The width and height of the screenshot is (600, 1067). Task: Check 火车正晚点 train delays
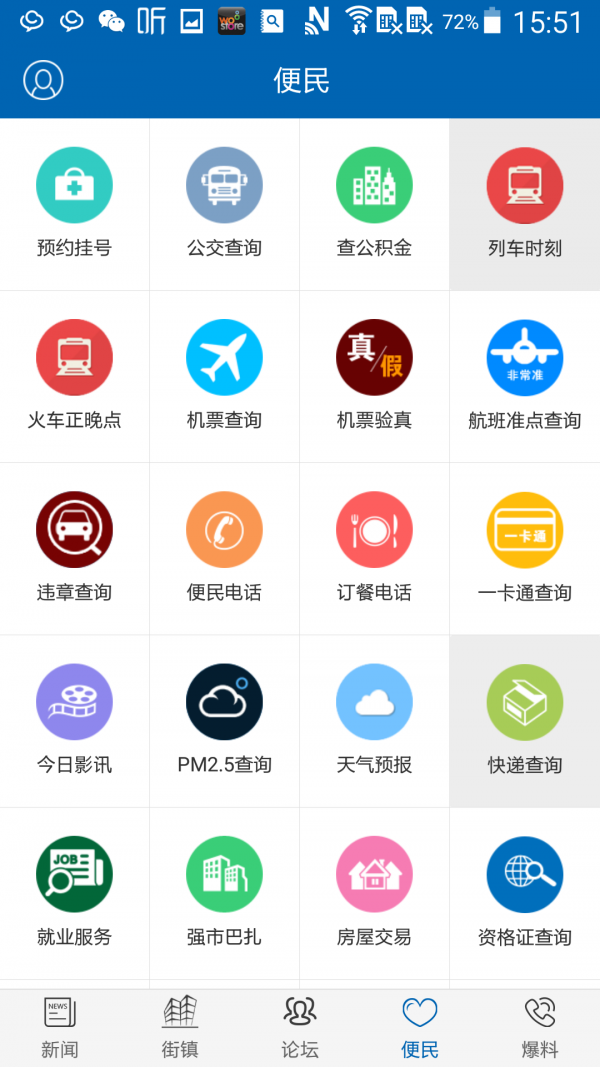74,377
